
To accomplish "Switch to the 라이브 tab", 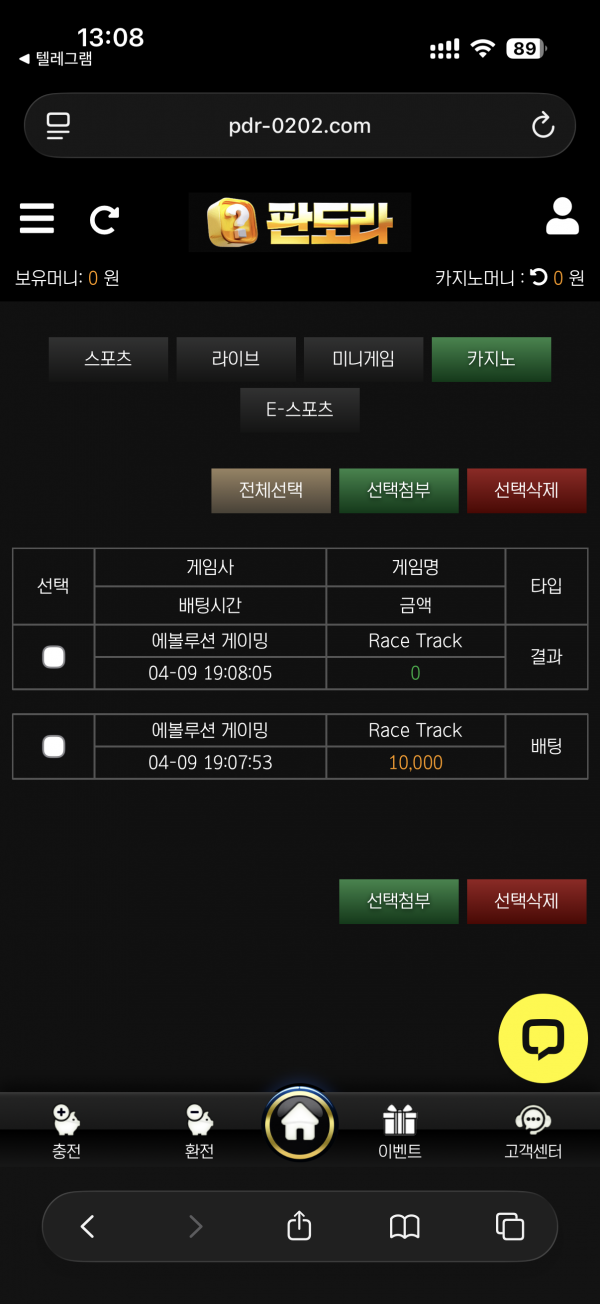I will (x=236, y=359).
